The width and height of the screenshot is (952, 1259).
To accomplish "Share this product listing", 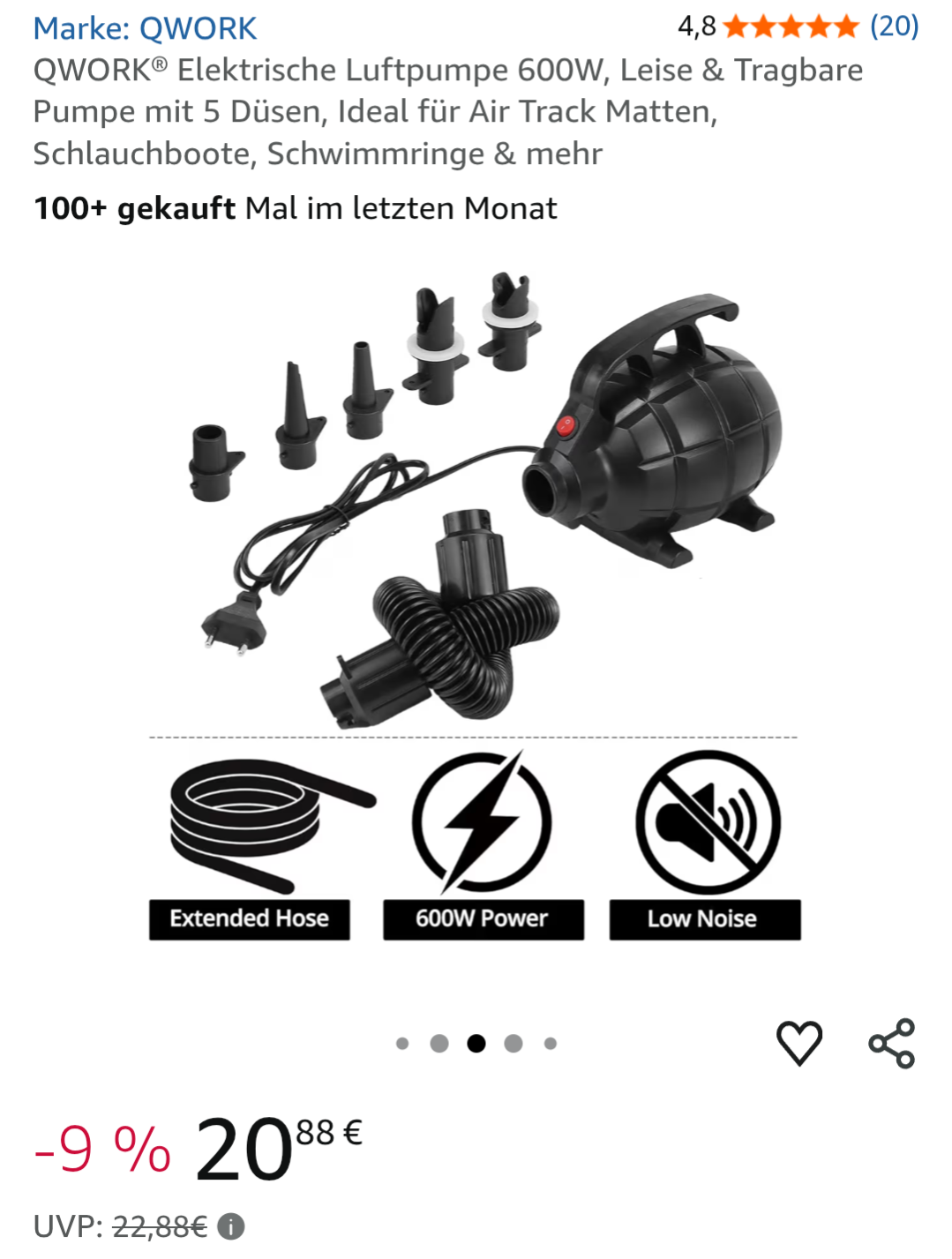I will [892, 1043].
